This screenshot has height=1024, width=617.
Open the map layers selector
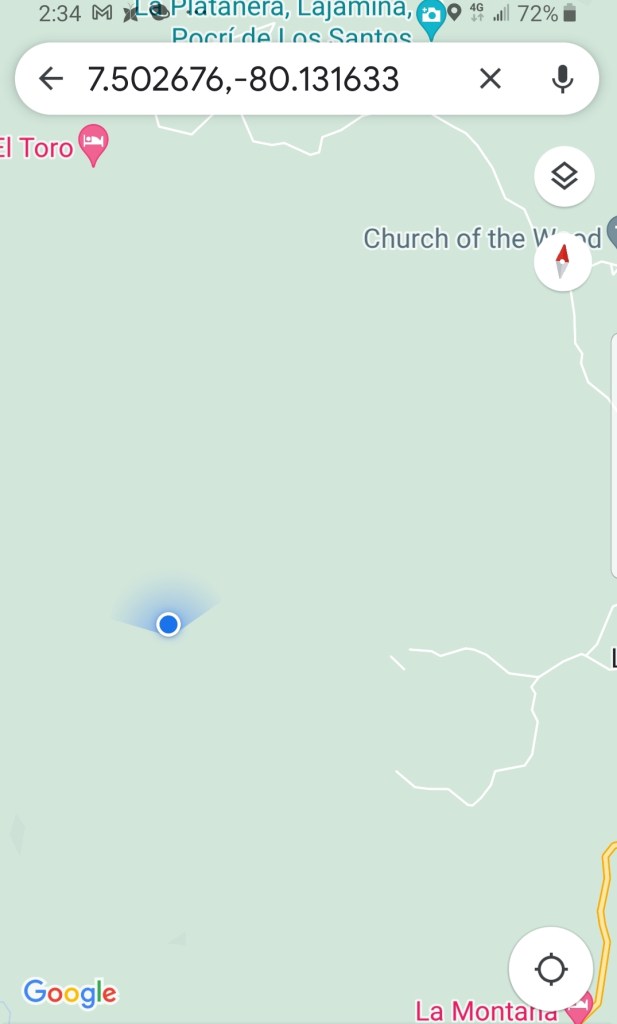click(x=564, y=177)
